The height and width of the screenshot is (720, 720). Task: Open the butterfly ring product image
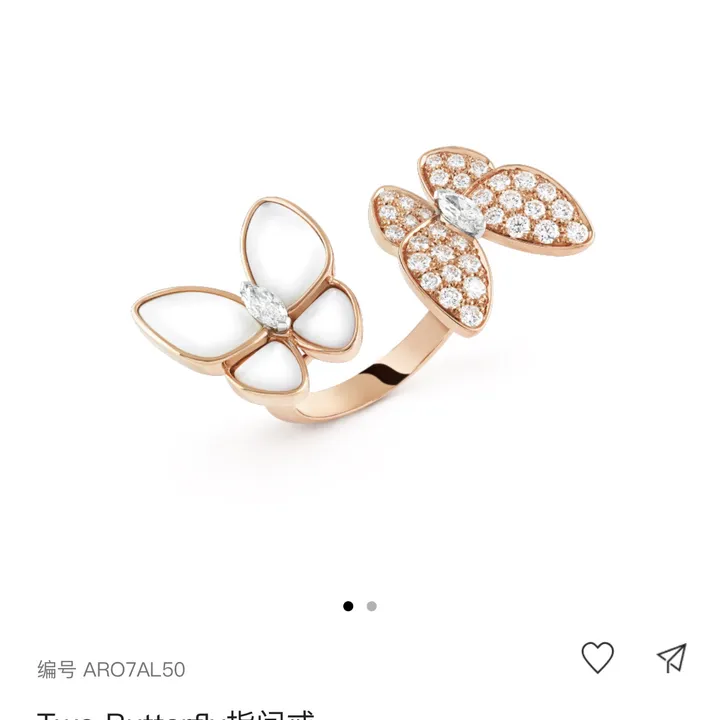tap(364, 288)
